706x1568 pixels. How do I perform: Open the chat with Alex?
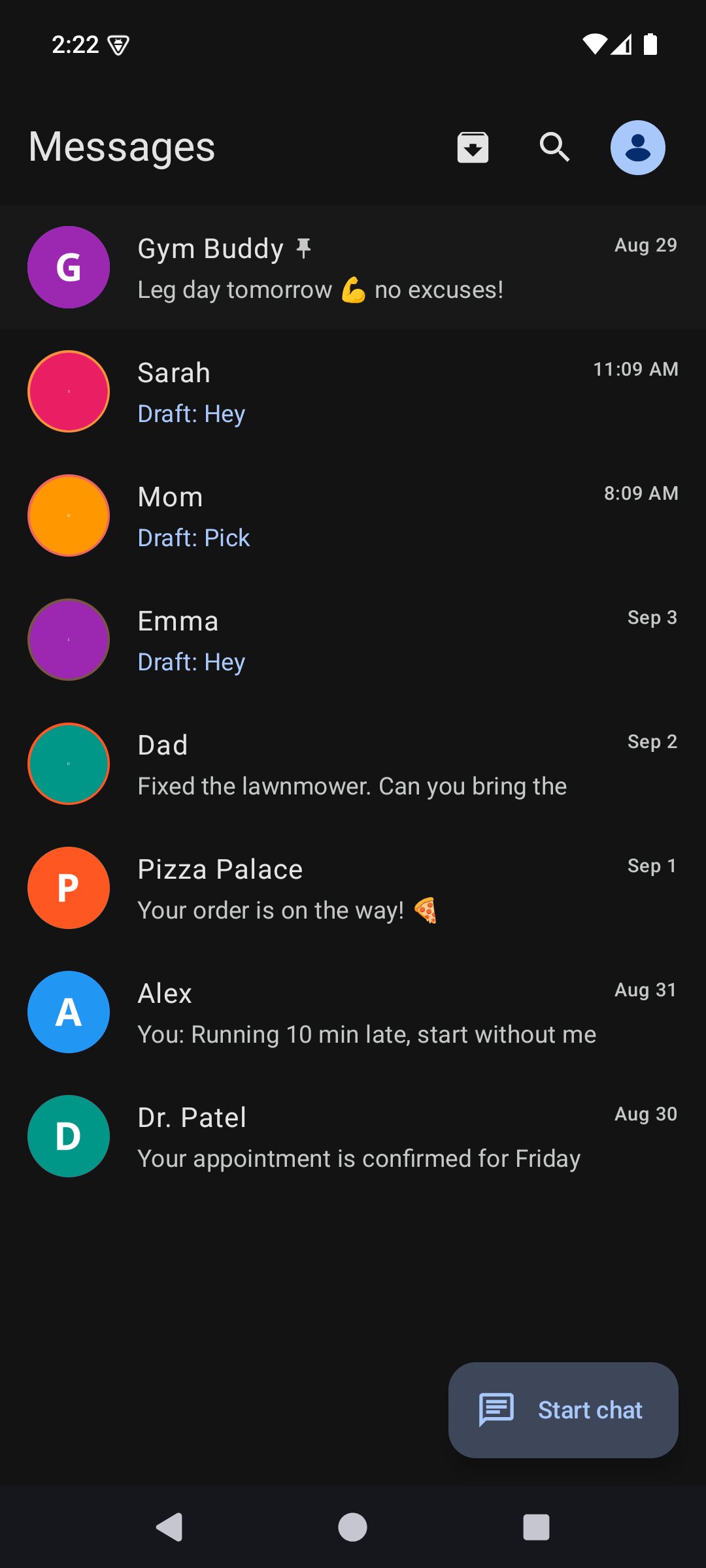353,1012
